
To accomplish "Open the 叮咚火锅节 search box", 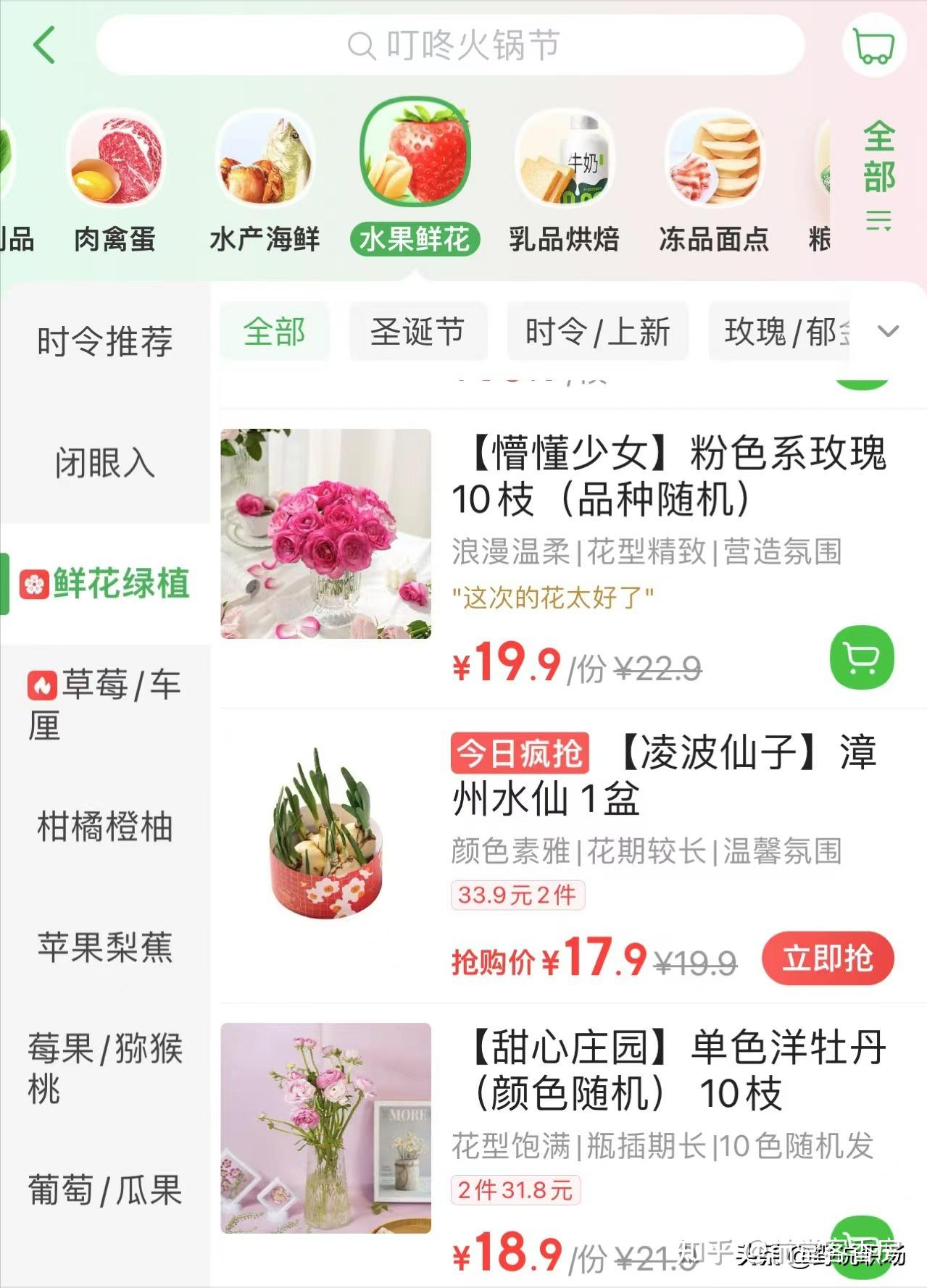I will pyautogui.click(x=451, y=45).
